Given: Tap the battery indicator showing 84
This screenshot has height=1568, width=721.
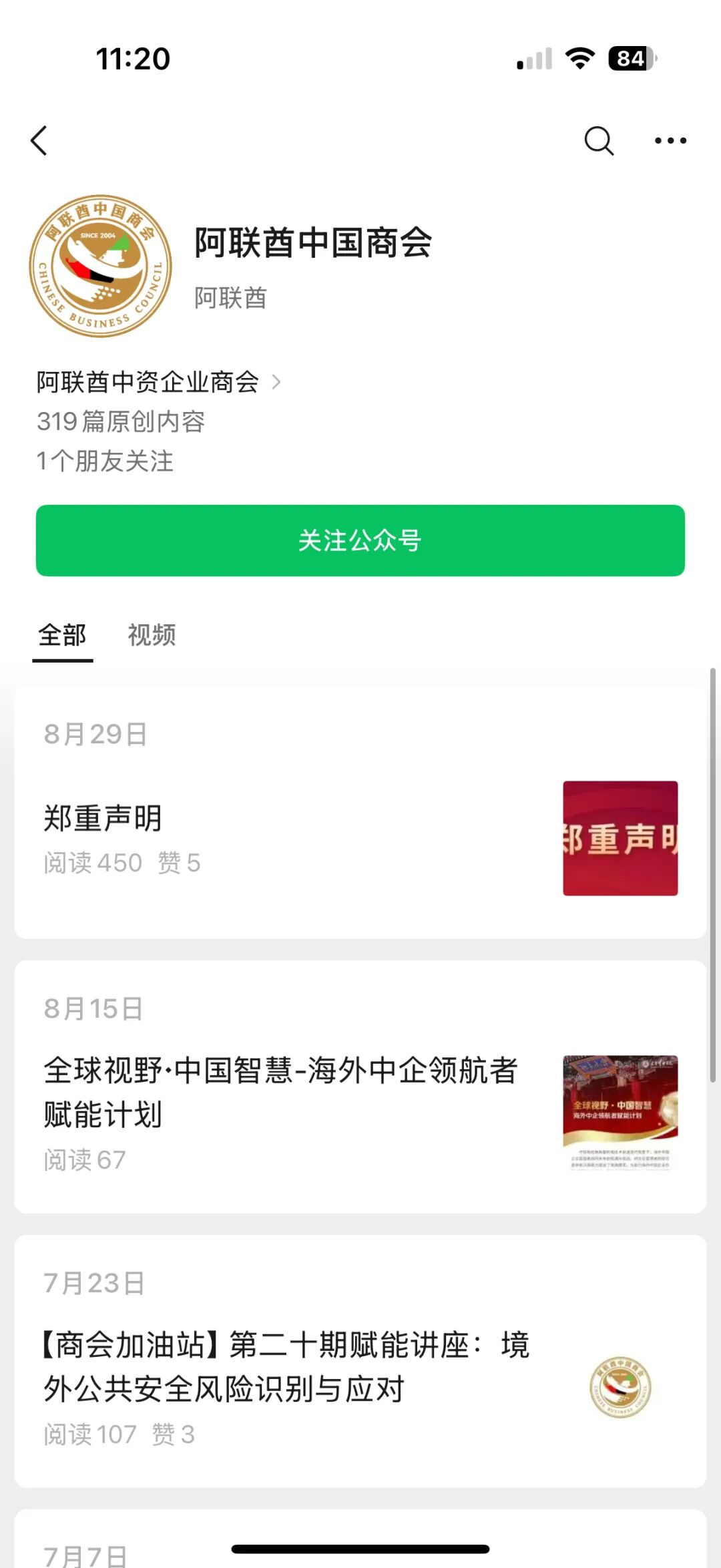Looking at the screenshot, I should [x=628, y=59].
